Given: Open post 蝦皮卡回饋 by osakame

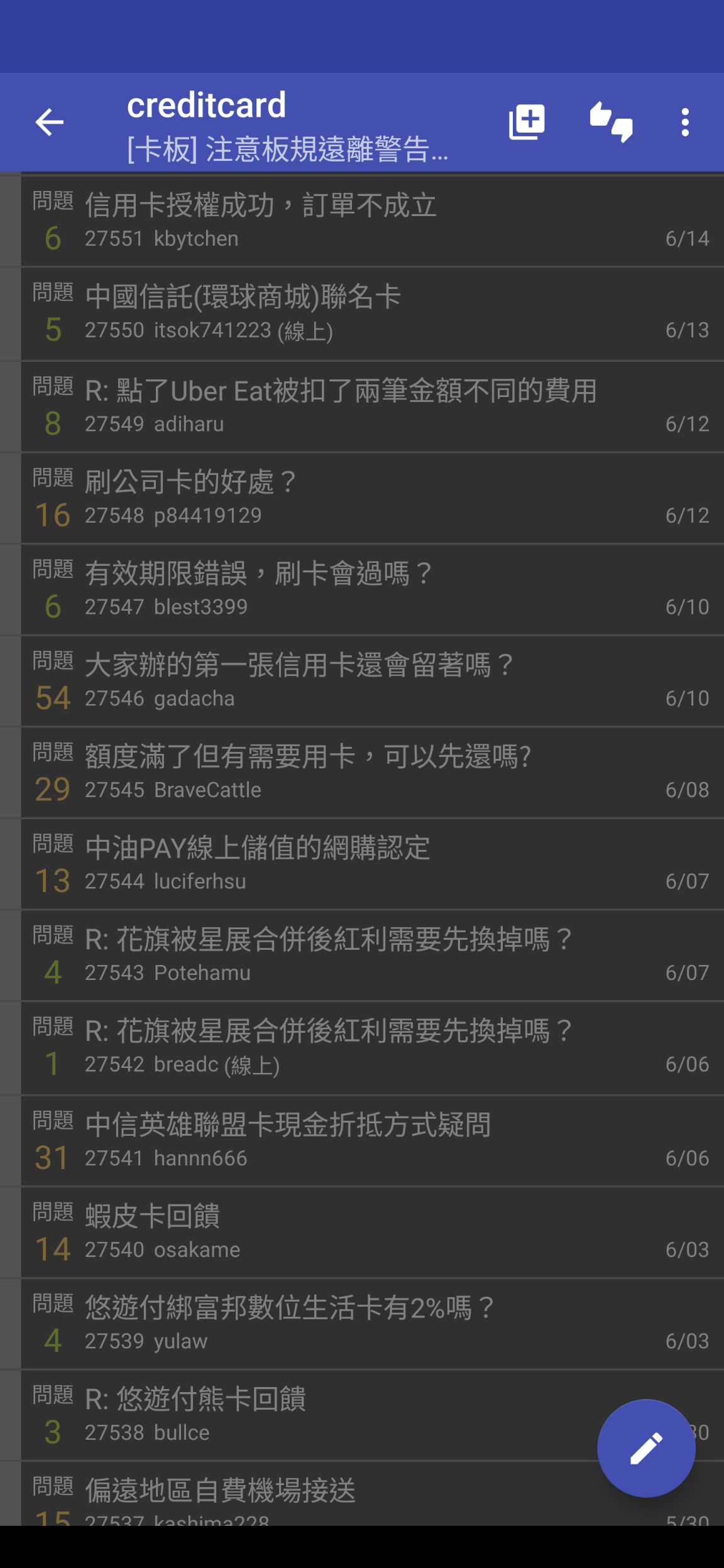Looking at the screenshot, I should [372, 1233].
